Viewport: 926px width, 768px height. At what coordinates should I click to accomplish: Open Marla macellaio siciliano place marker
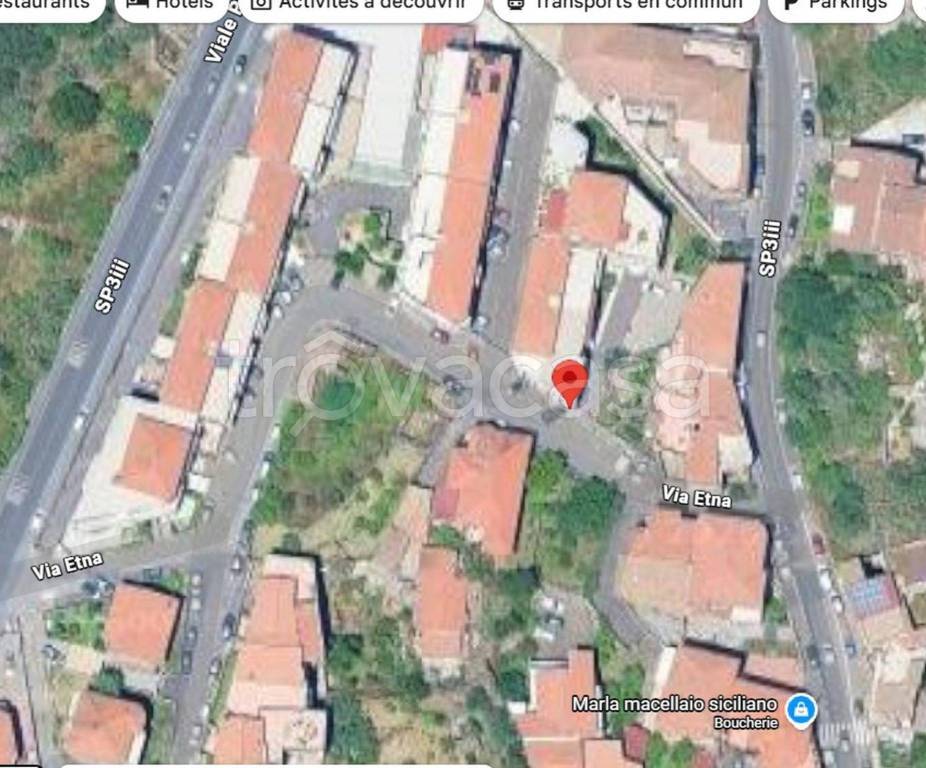point(800,711)
